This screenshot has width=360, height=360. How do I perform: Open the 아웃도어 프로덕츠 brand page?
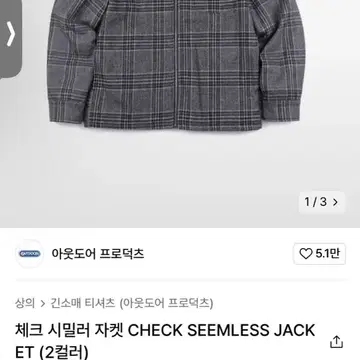tap(98, 254)
